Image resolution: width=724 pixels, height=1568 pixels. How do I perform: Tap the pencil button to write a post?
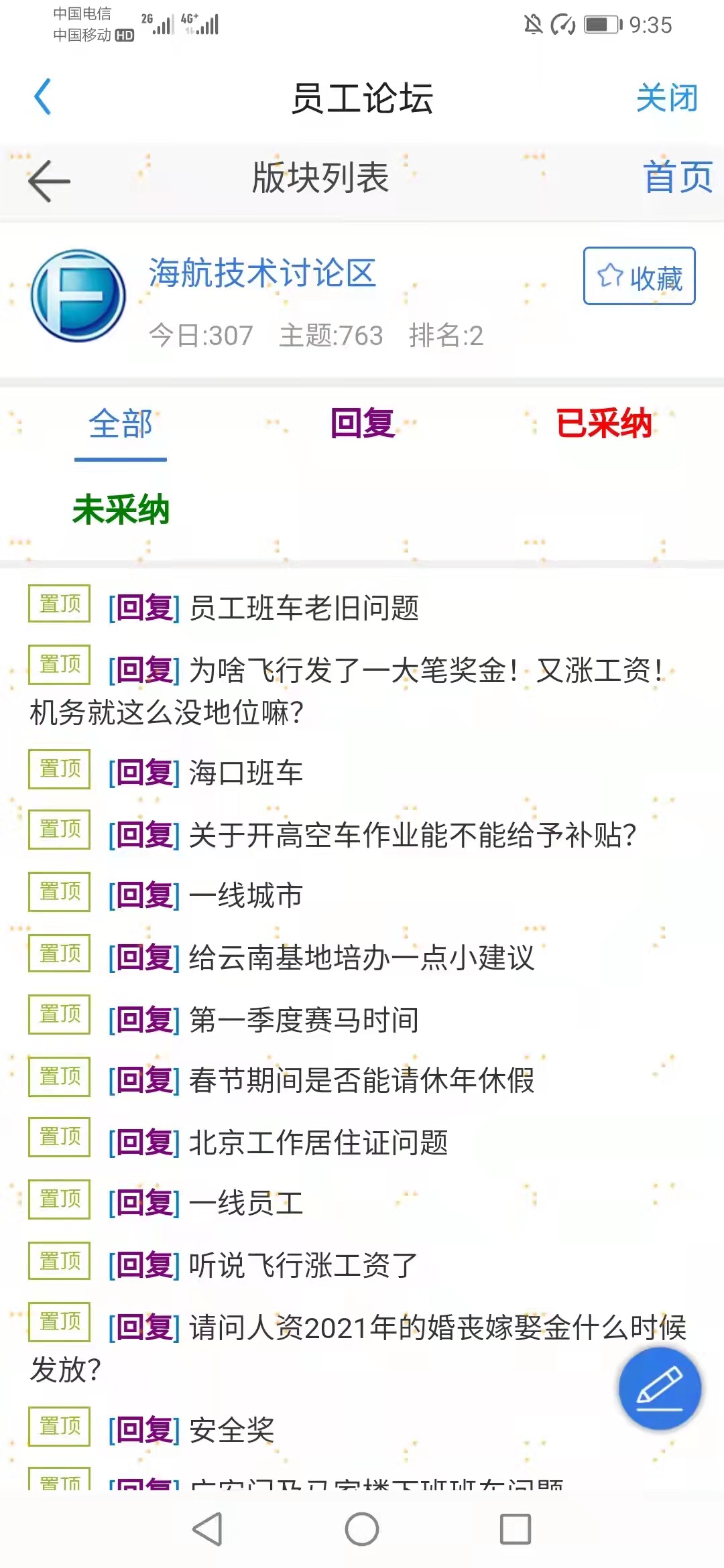click(660, 1388)
